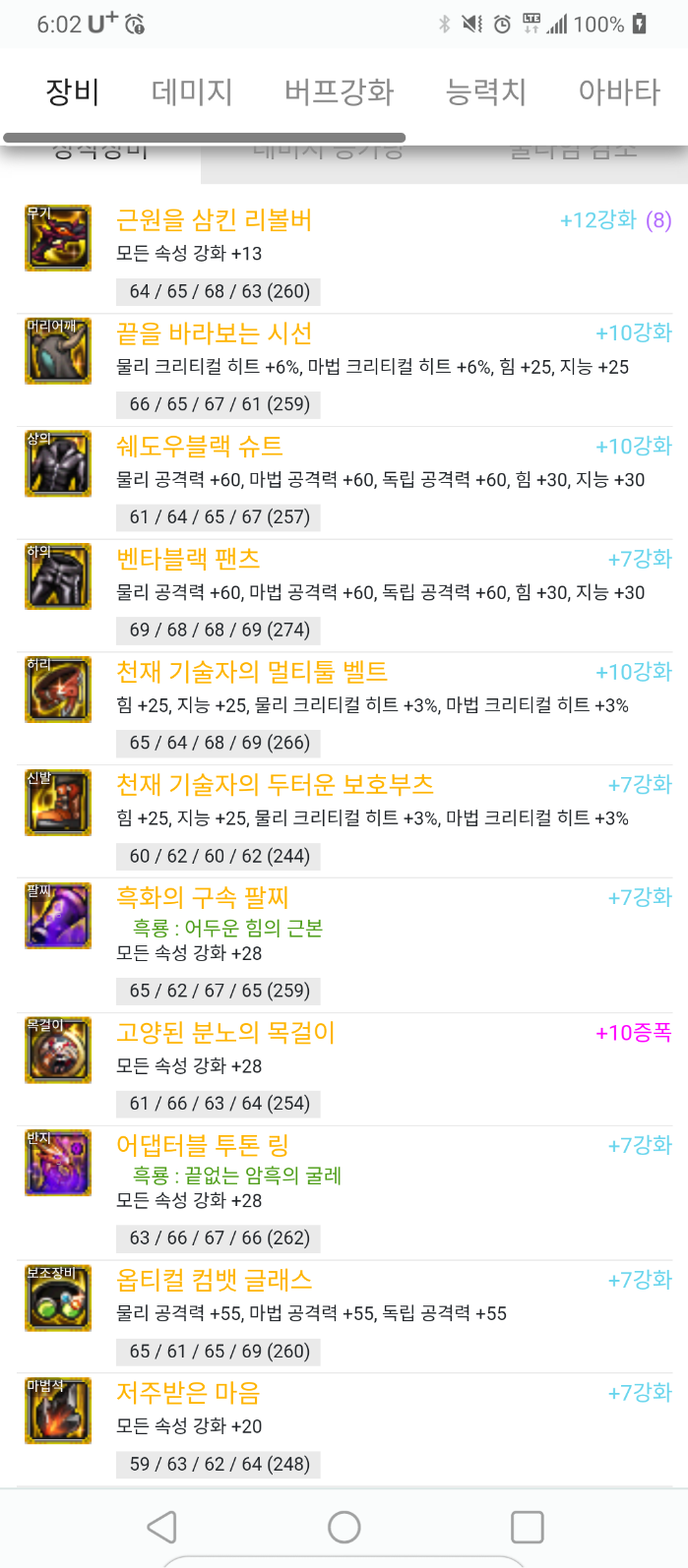Viewport: 688px width, 1568px height.
Task: Open the 벤타블랙 팬츠 item row
Action: coord(188,559)
